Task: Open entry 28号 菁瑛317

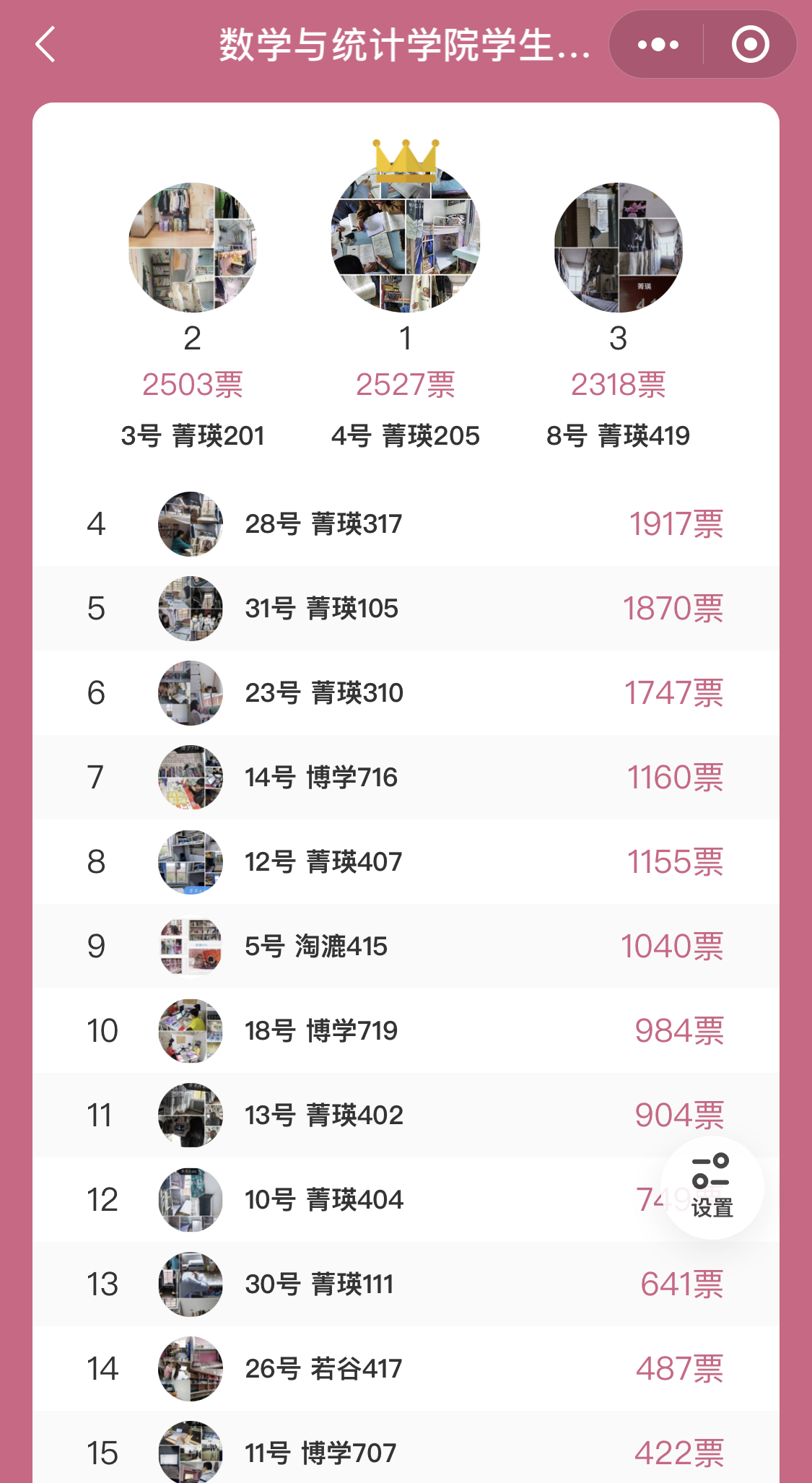Action: click(x=323, y=524)
